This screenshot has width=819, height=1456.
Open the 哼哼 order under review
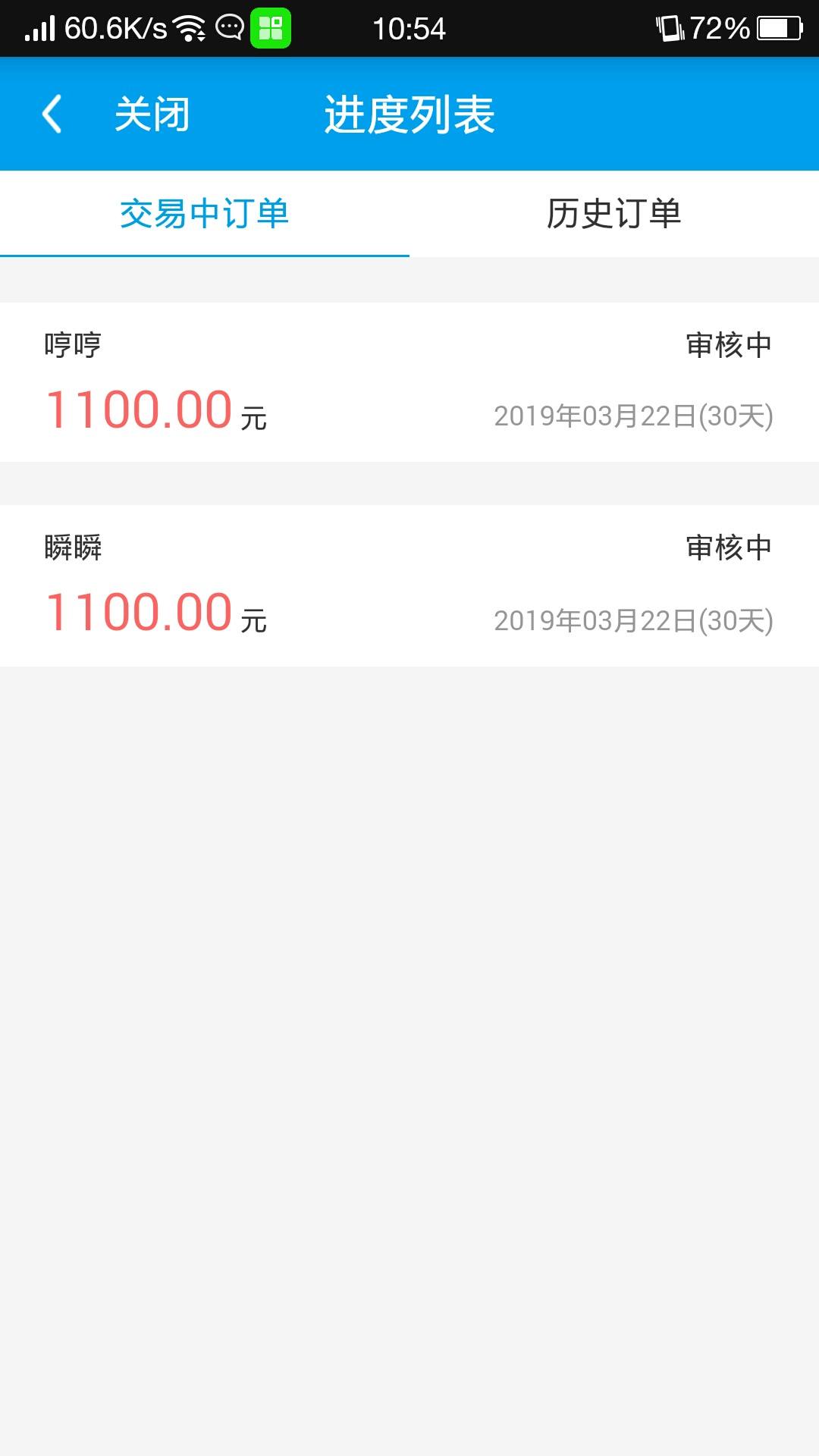coord(409,382)
